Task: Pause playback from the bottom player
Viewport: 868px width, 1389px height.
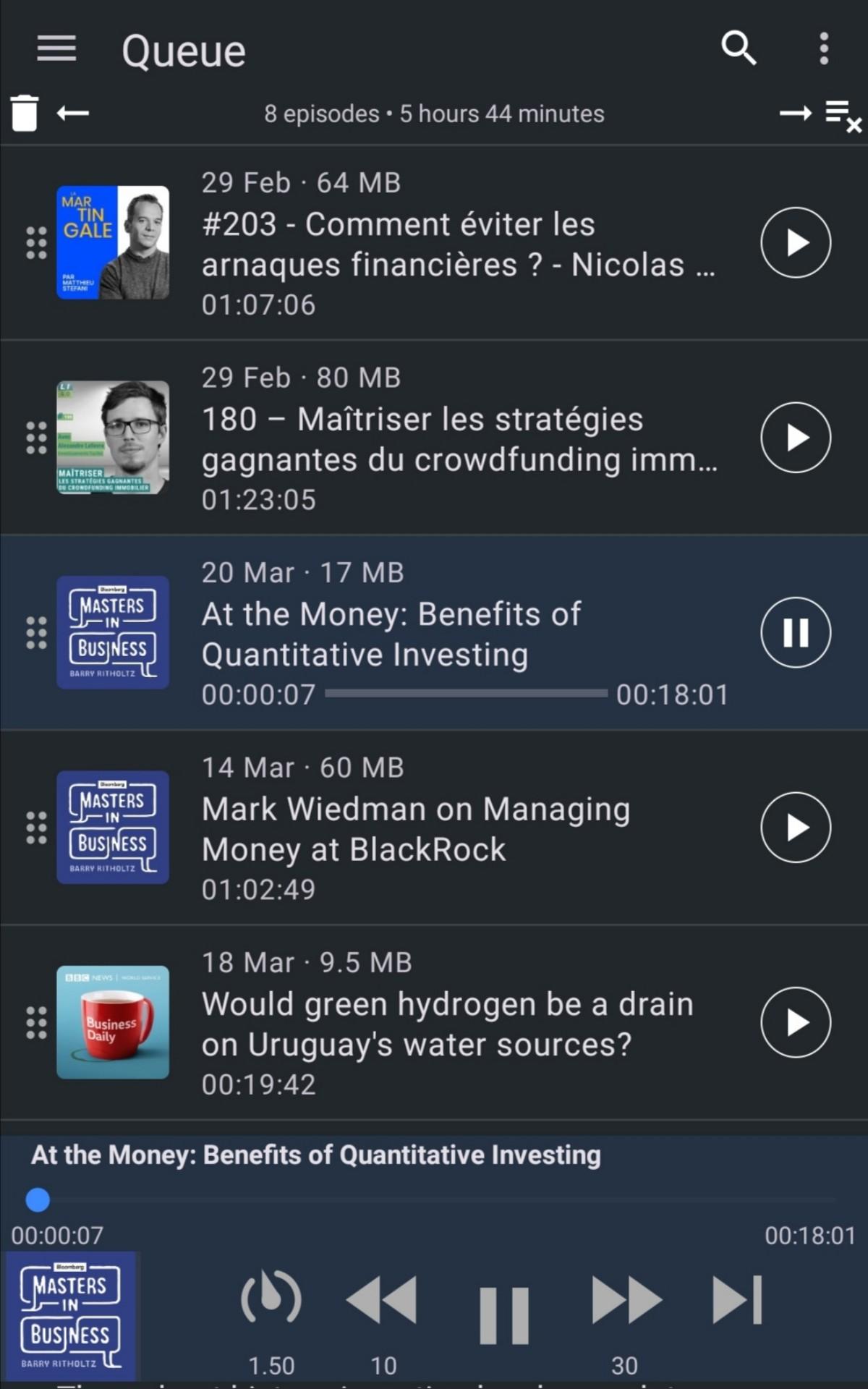Action: pyautogui.click(x=504, y=1315)
